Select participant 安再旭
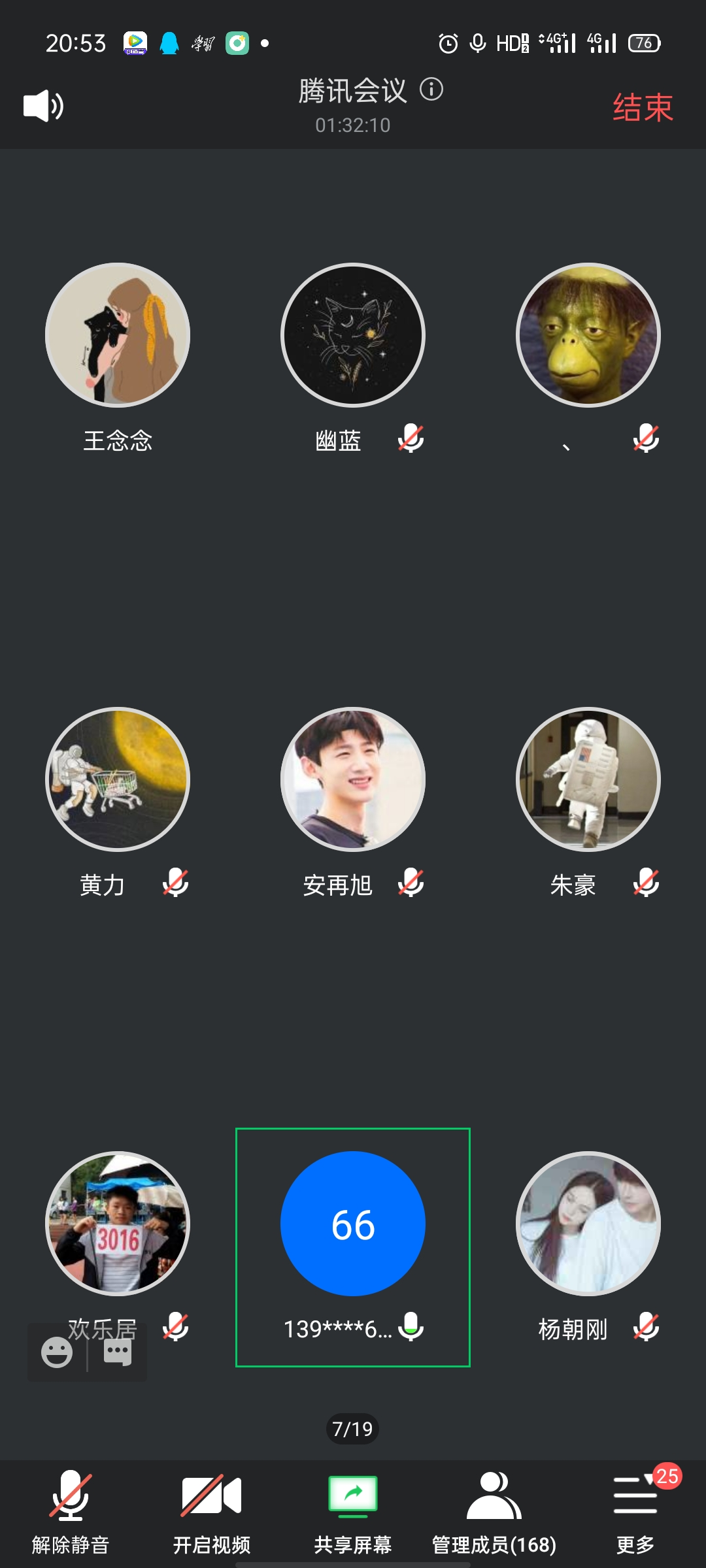Image resolution: width=706 pixels, height=1568 pixels. (x=353, y=779)
